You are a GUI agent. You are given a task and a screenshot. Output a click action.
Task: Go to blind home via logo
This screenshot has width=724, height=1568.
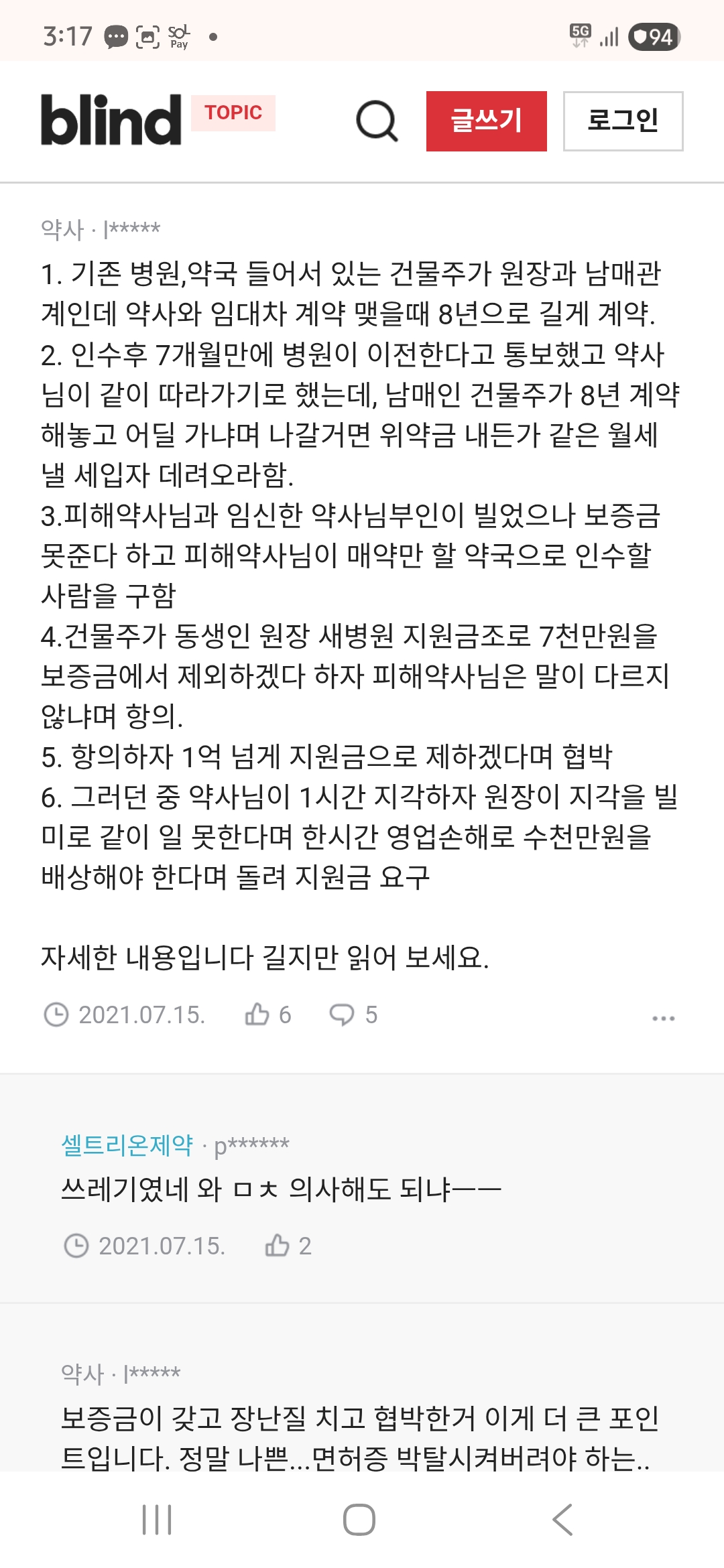point(111,120)
